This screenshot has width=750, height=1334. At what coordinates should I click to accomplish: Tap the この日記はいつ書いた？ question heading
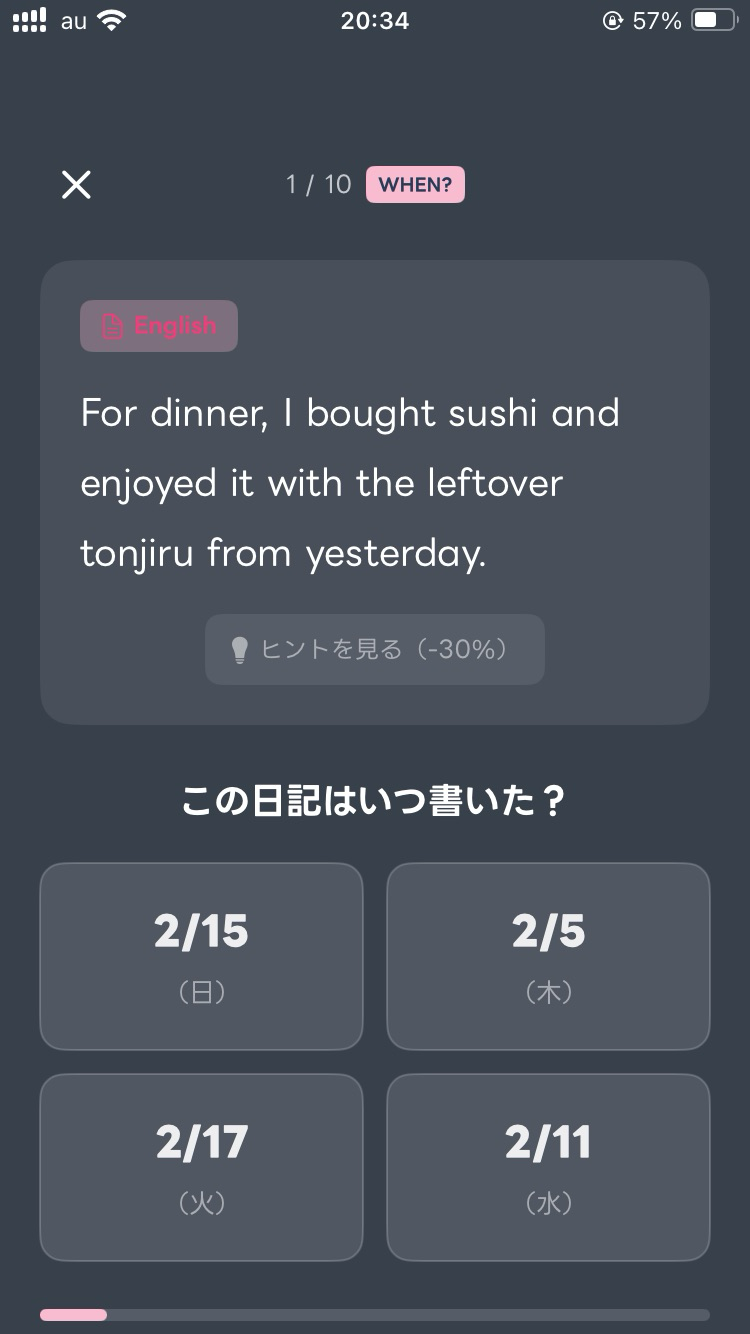(x=374, y=800)
